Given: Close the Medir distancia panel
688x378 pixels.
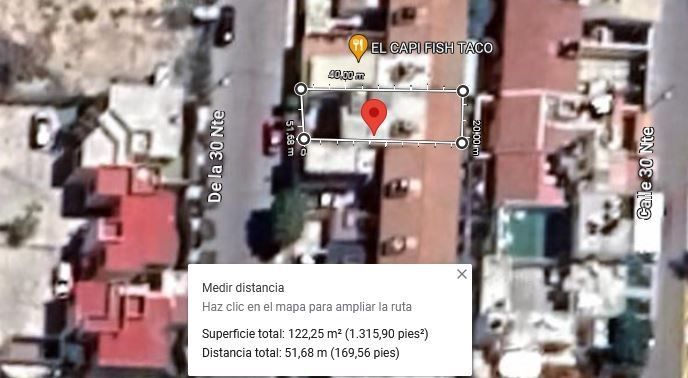Looking at the screenshot, I should 462,274.
